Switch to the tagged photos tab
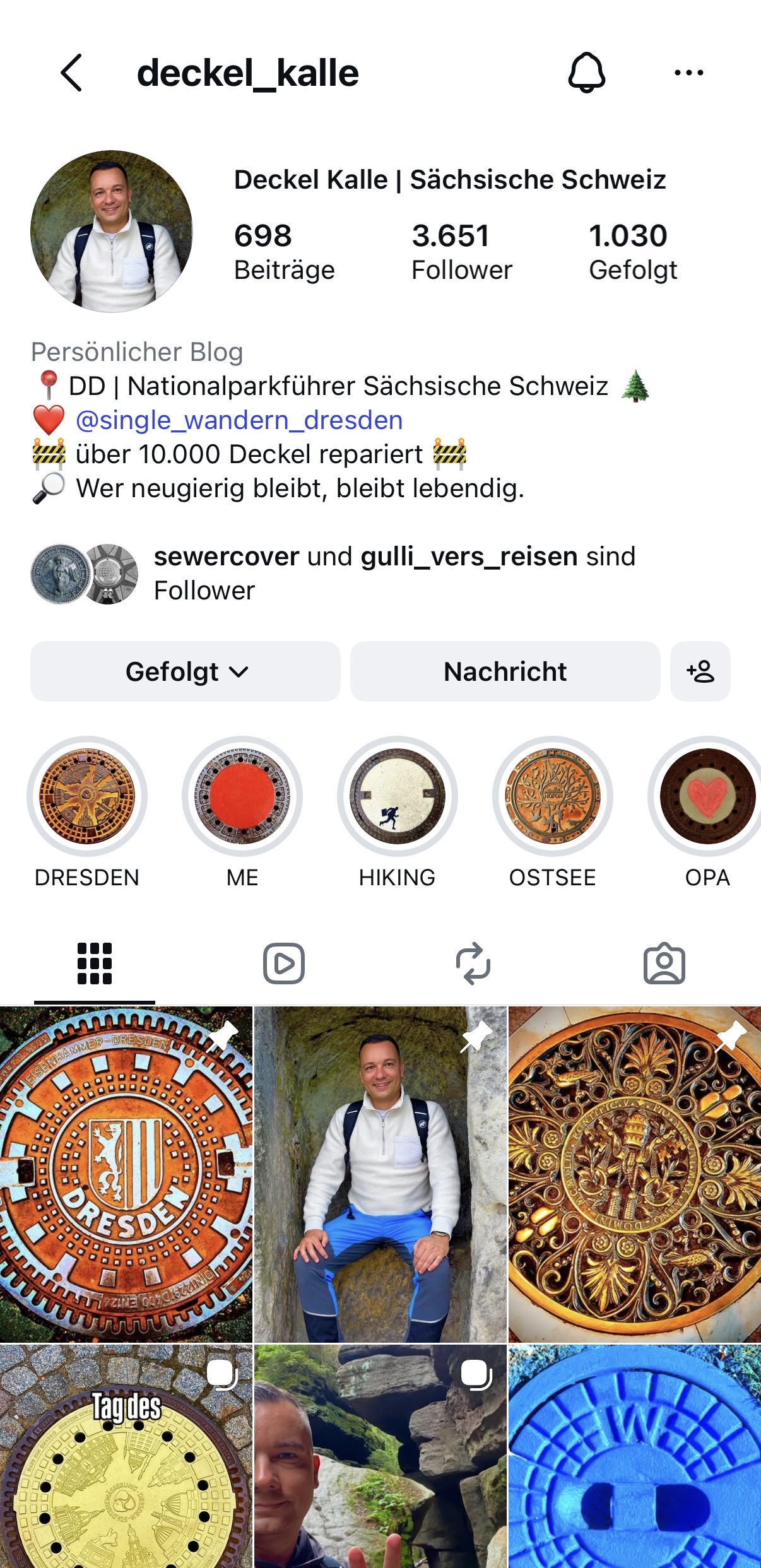Screen dimensions: 761x1568 tap(664, 964)
